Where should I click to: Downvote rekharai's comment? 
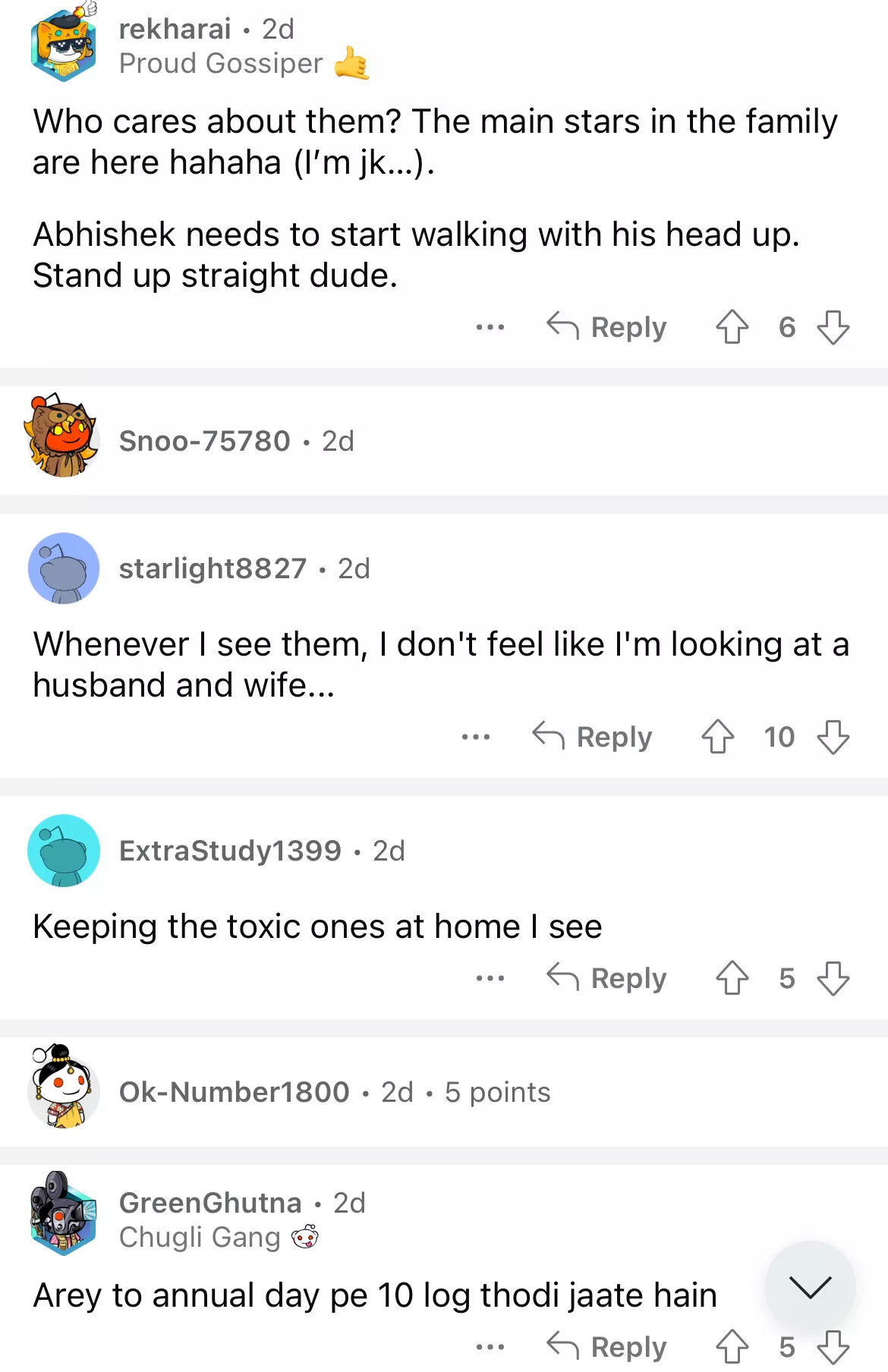coord(833,327)
